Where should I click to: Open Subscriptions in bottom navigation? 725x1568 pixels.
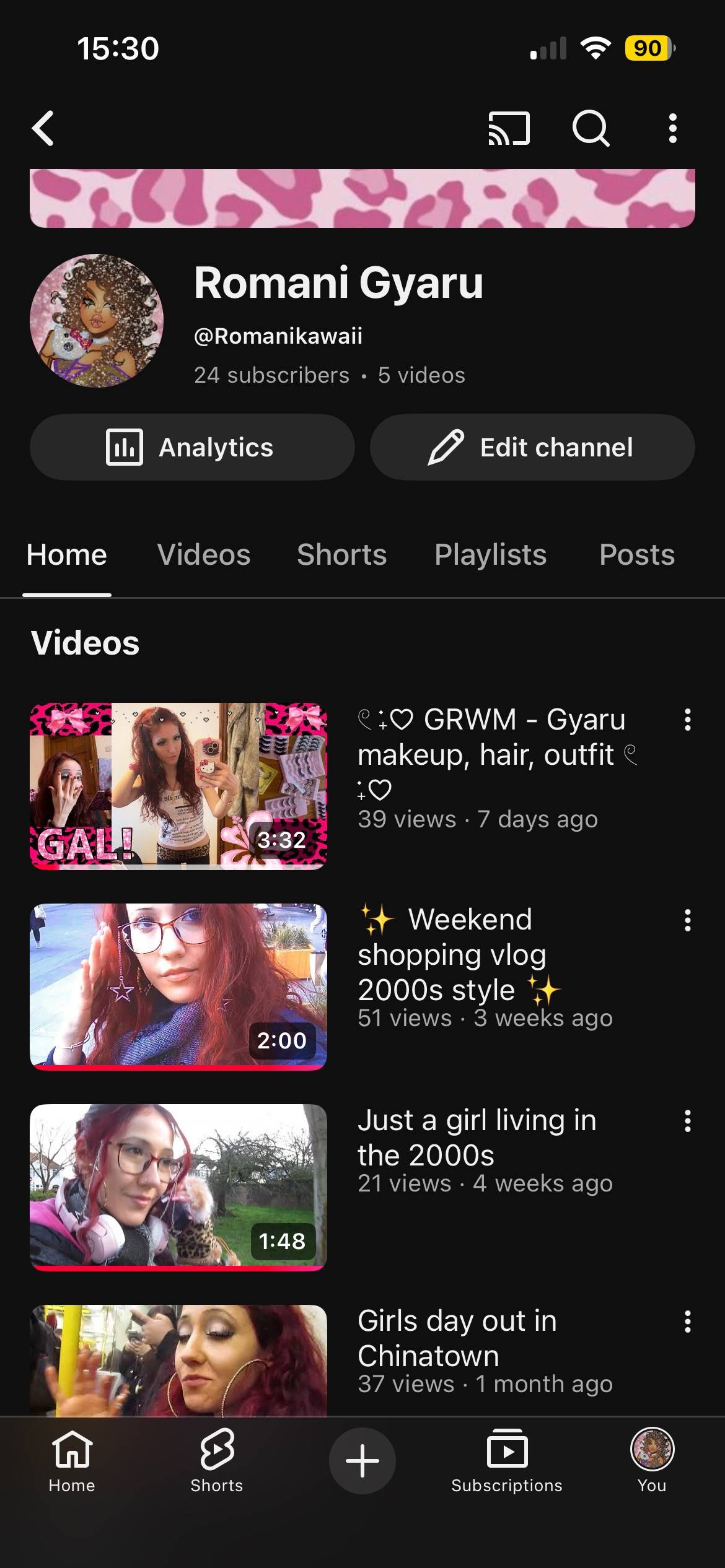(x=507, y=1461)
